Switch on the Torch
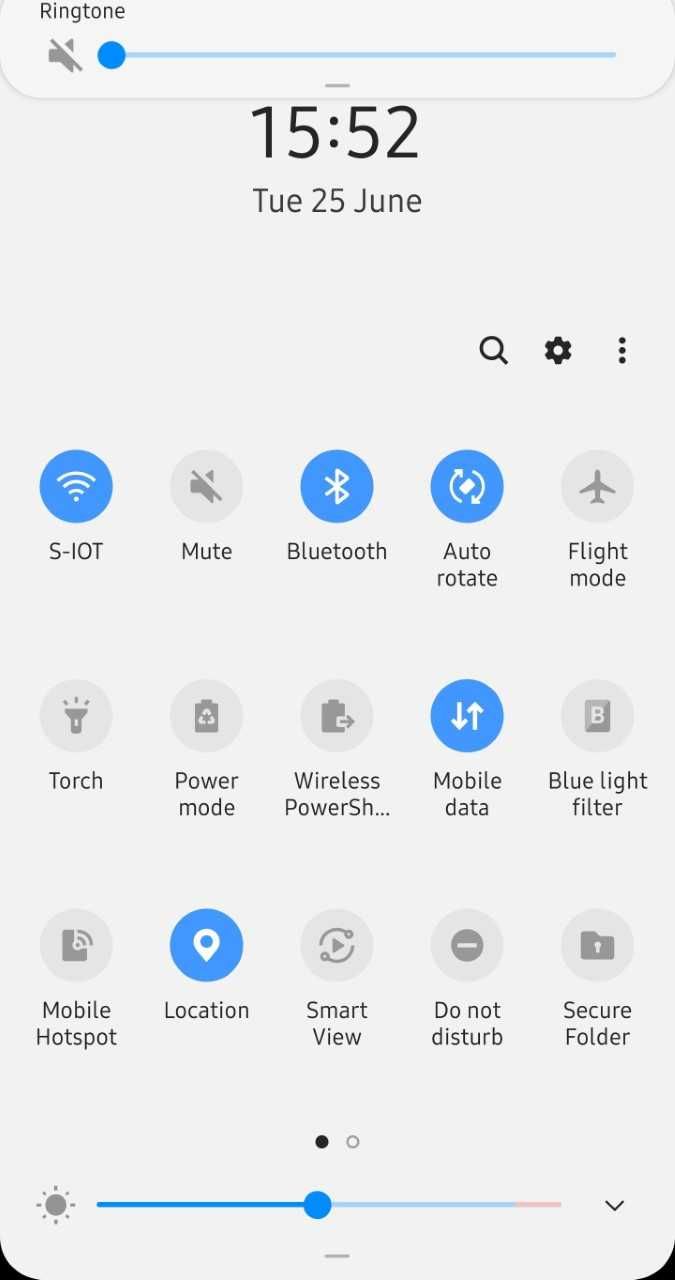Screen dimensions: 675x1280 point(76,716)
